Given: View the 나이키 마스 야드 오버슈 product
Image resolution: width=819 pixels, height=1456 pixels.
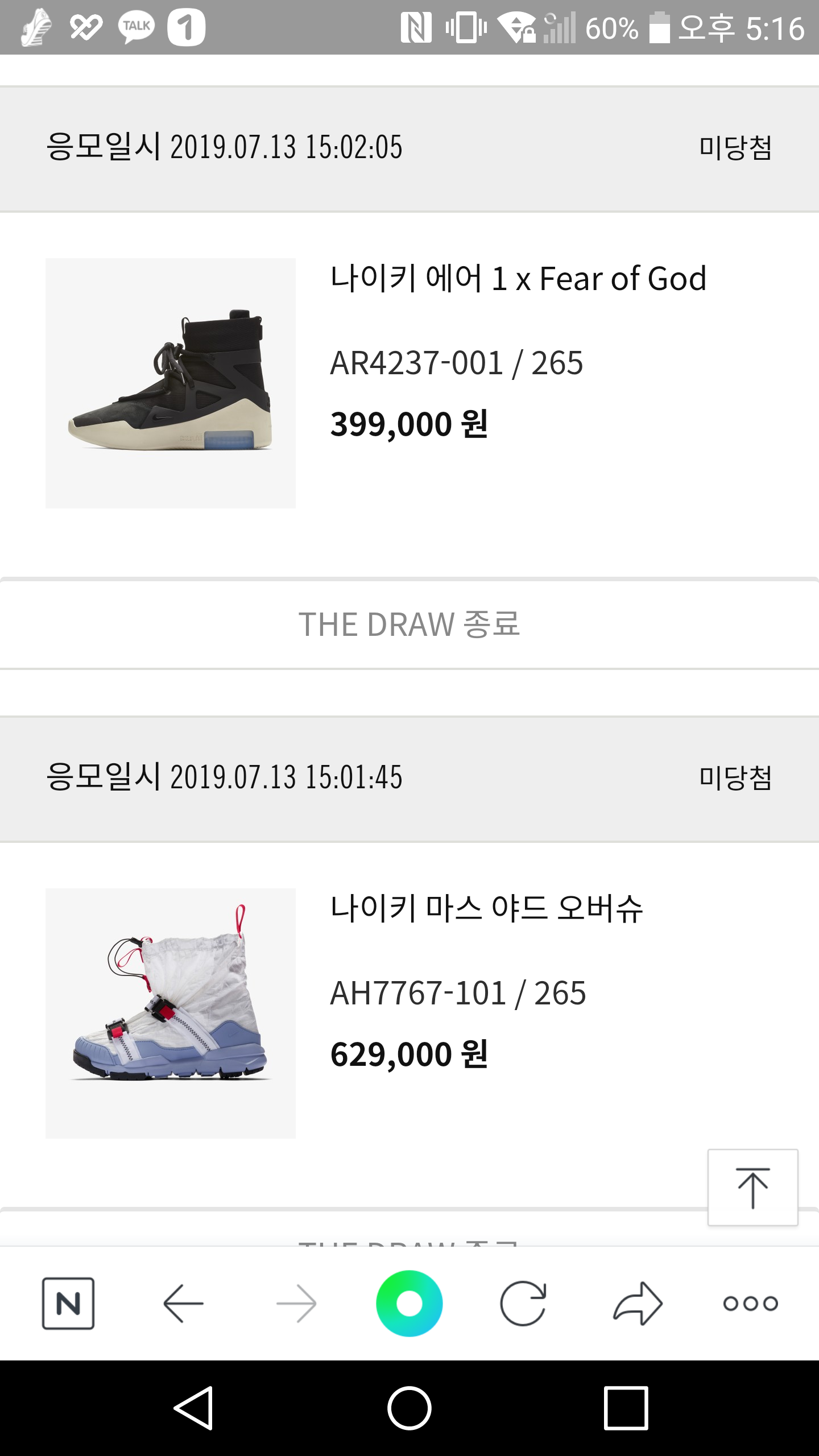Looking at the screenshot, I should tap(486, 908).
